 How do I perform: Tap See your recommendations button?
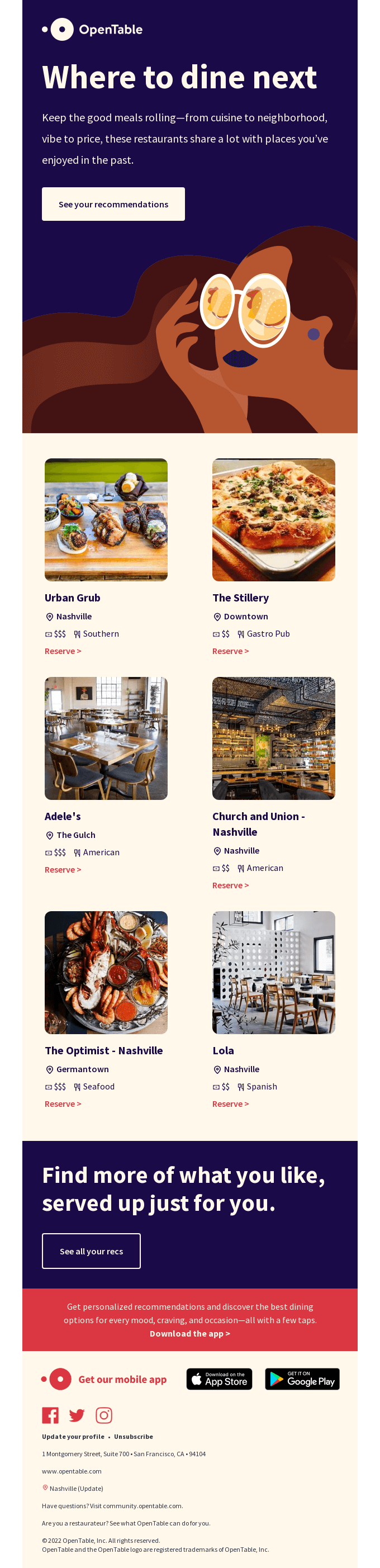(113, 205)
